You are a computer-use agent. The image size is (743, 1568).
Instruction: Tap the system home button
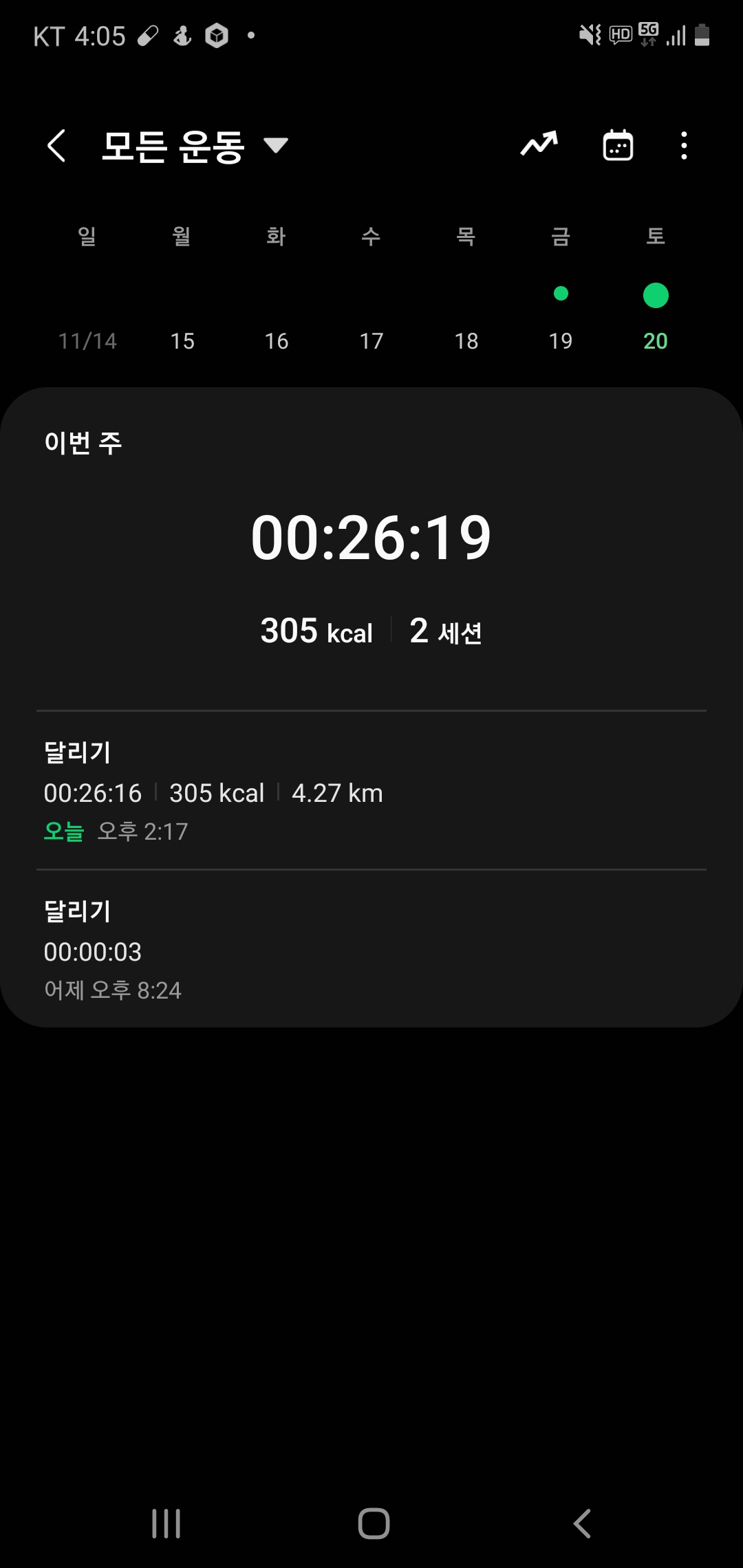click(374, 1523)
